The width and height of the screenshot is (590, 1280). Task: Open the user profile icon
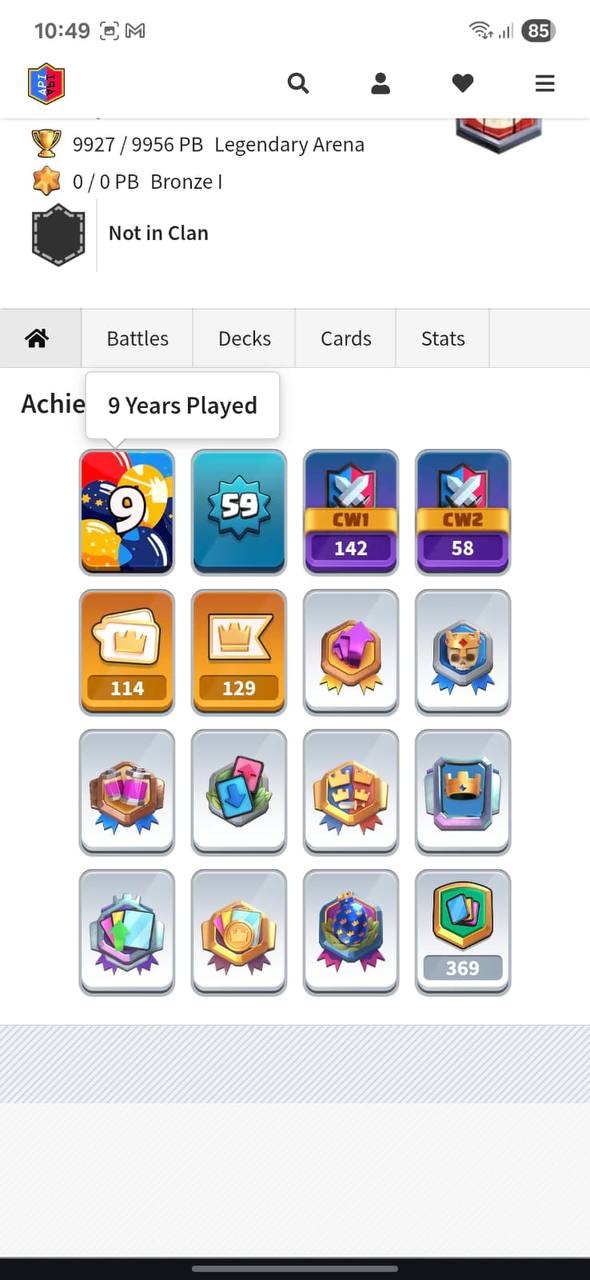380,83
